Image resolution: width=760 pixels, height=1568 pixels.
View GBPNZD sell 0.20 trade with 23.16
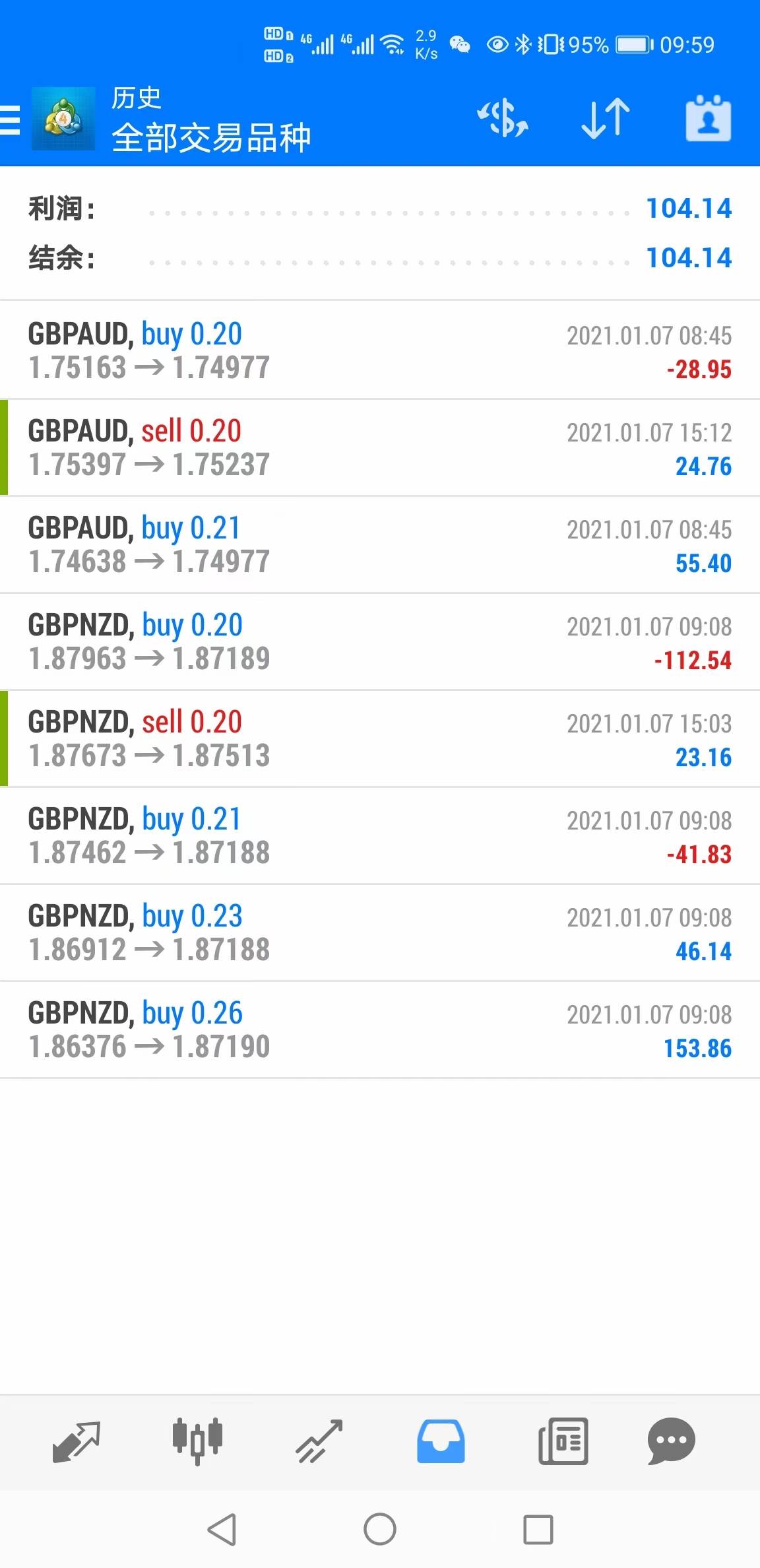[x=380, y=738]
